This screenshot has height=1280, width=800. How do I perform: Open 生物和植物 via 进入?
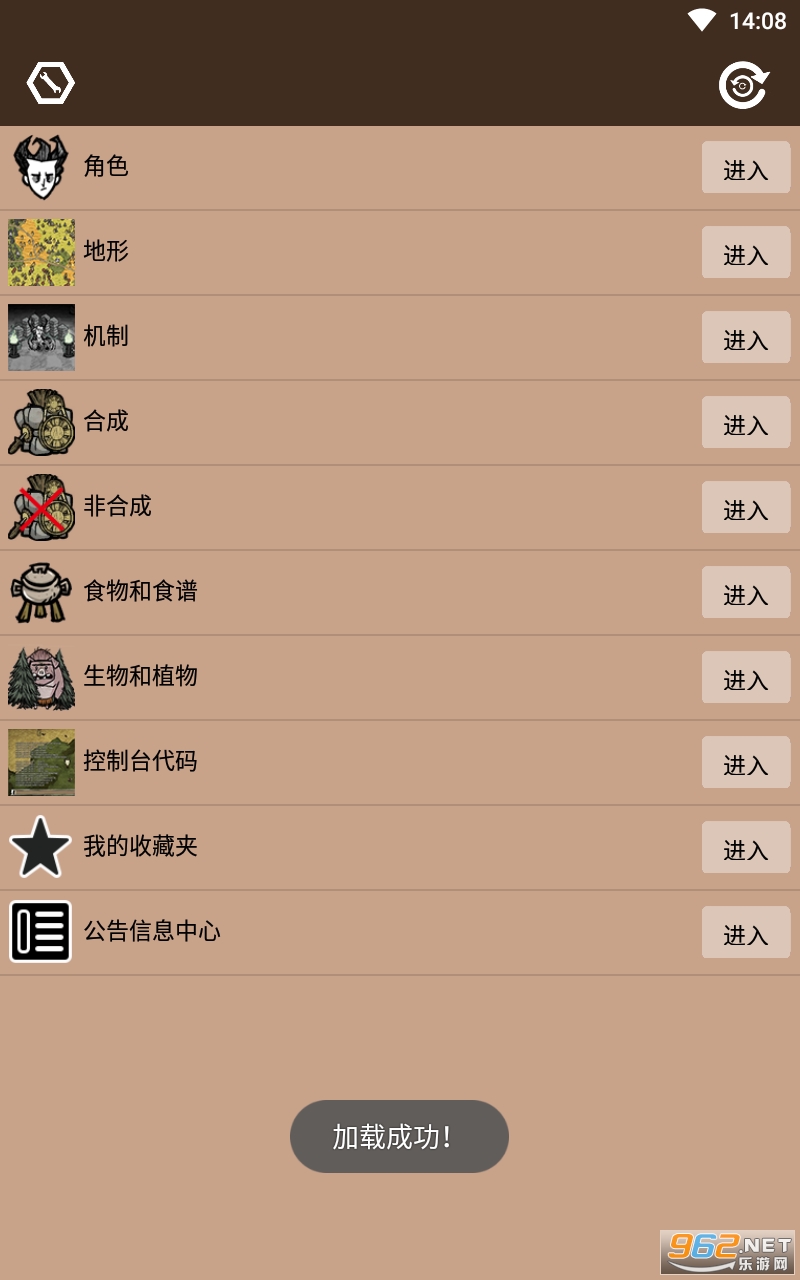coord(745,678)
